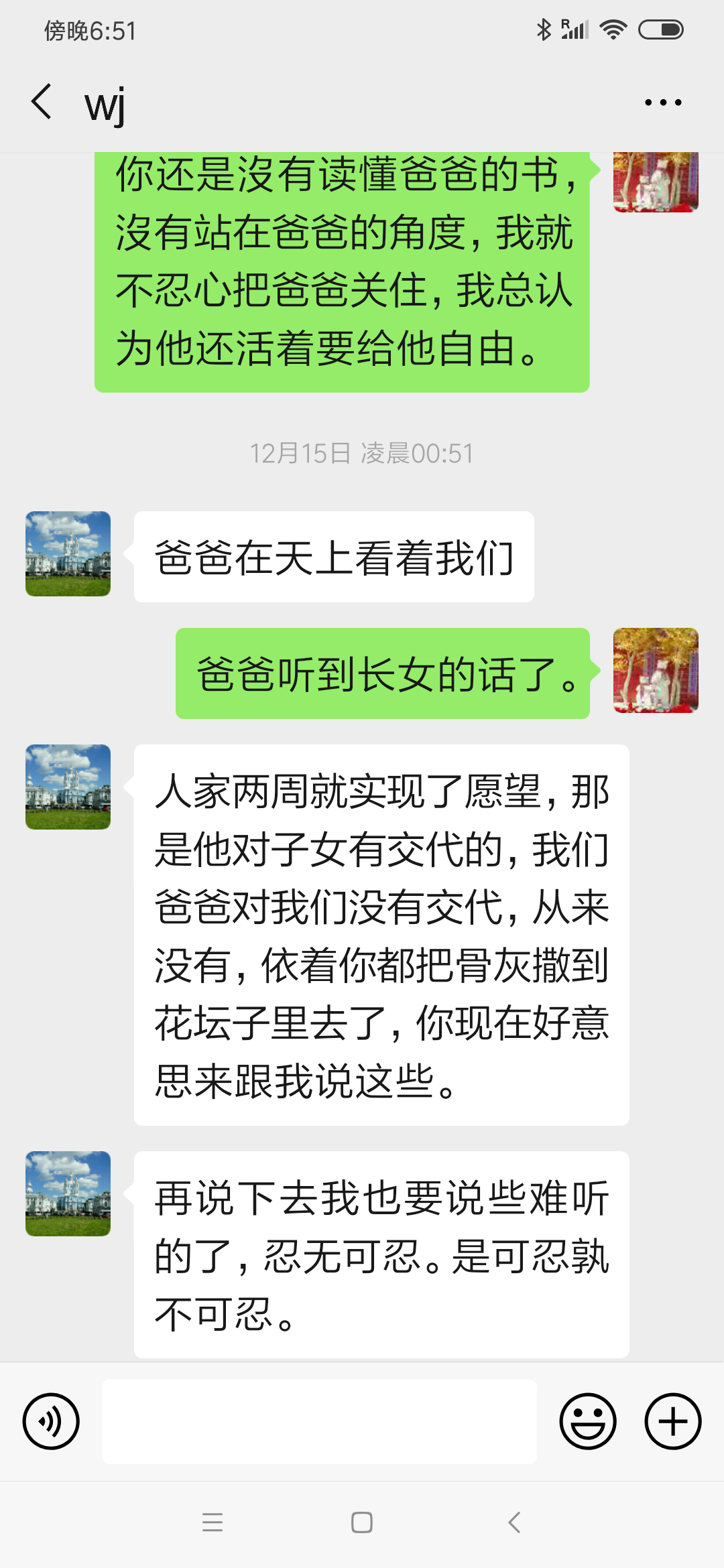Screen dimensions: 724x1568
Task: Focus the message text field
Action: [319, 1421]
